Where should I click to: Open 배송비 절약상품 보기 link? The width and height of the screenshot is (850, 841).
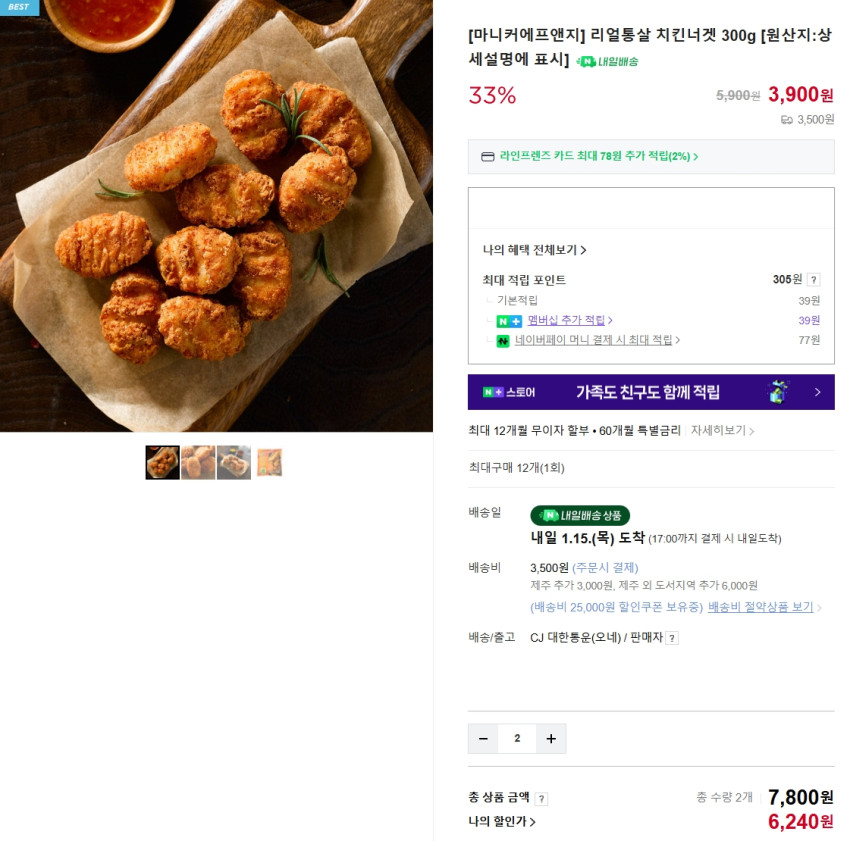[764, 607]
